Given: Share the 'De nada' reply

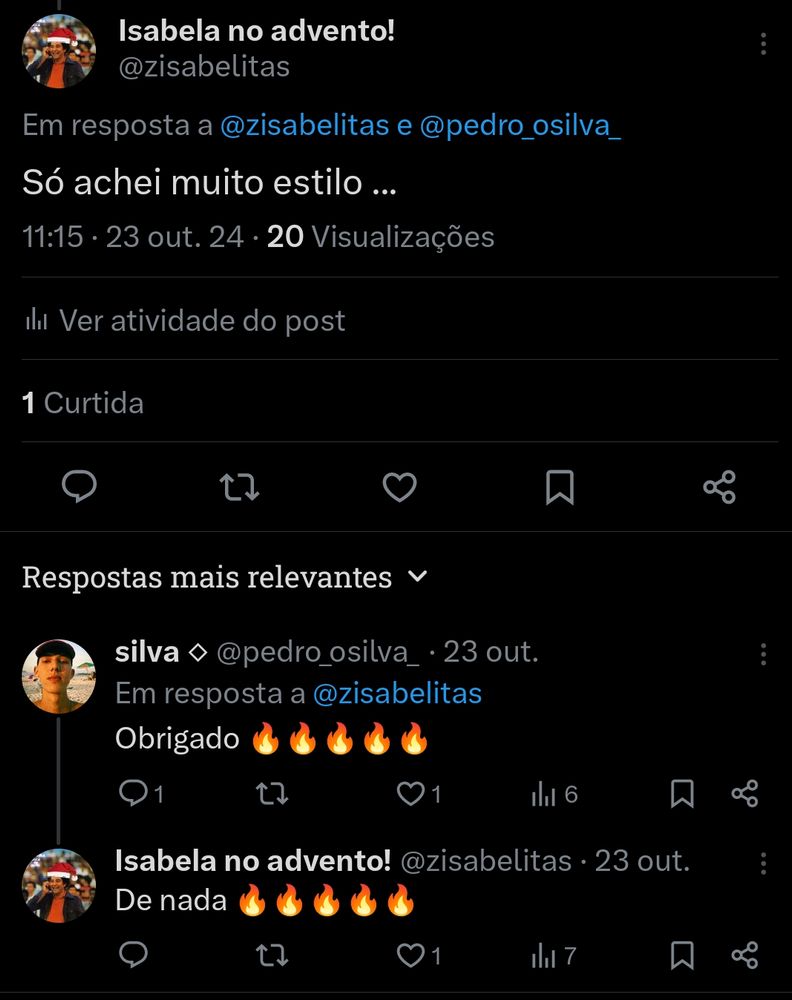Looking at the screenshot, I should click(x=745, y=956).
